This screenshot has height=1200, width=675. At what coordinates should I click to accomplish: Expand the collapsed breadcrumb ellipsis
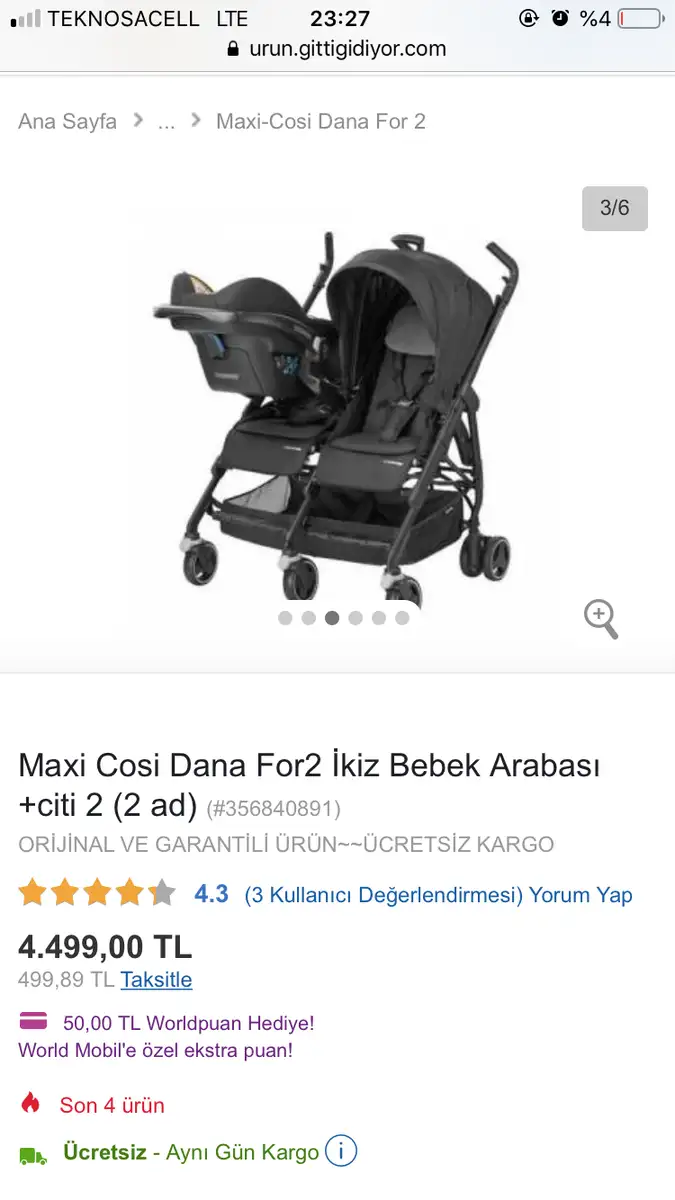point(167,121)
